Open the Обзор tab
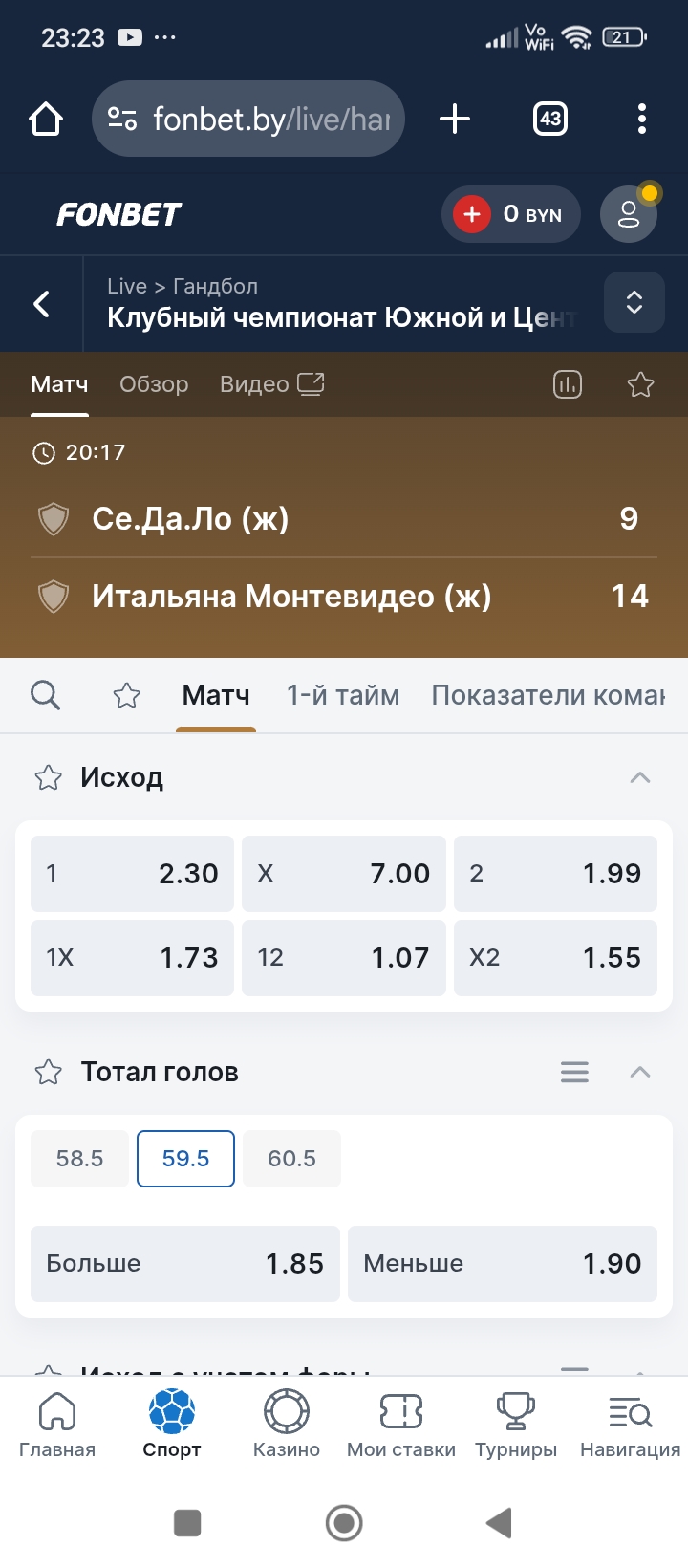Screen dimensions: 688x1568 pyautogui.click(x=154, y=384)
